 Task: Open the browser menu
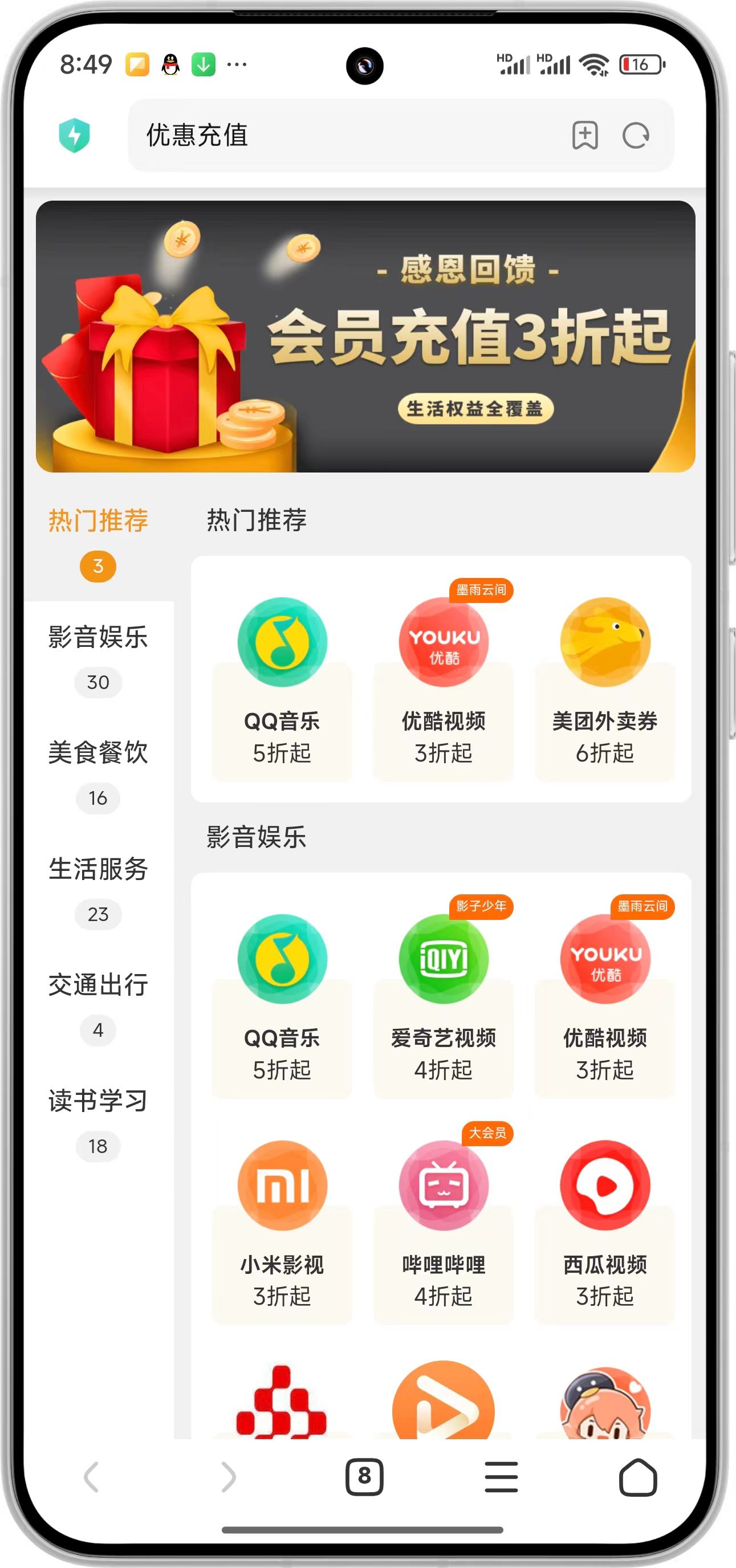tap(501, 1477)
